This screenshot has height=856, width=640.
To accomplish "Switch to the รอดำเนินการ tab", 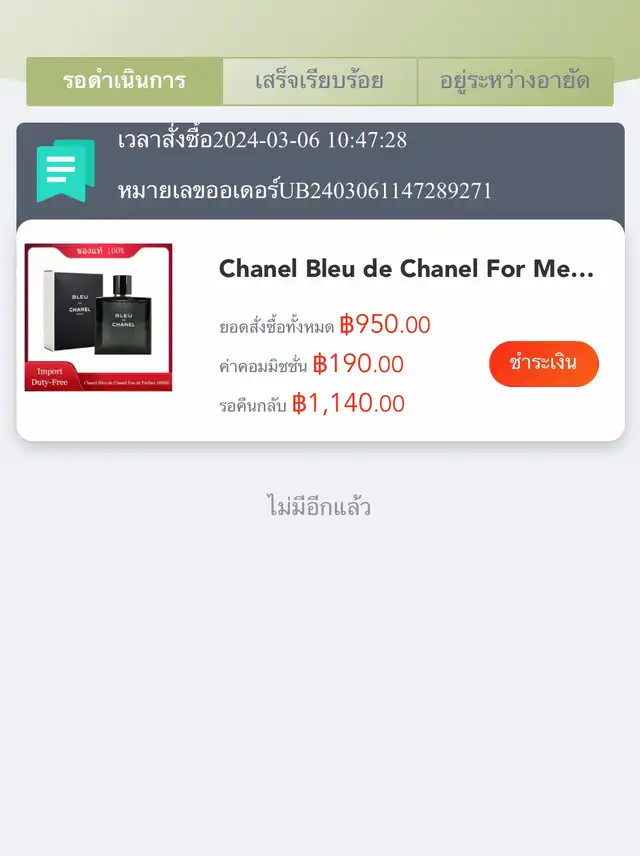I will click(x=124, y=81).
